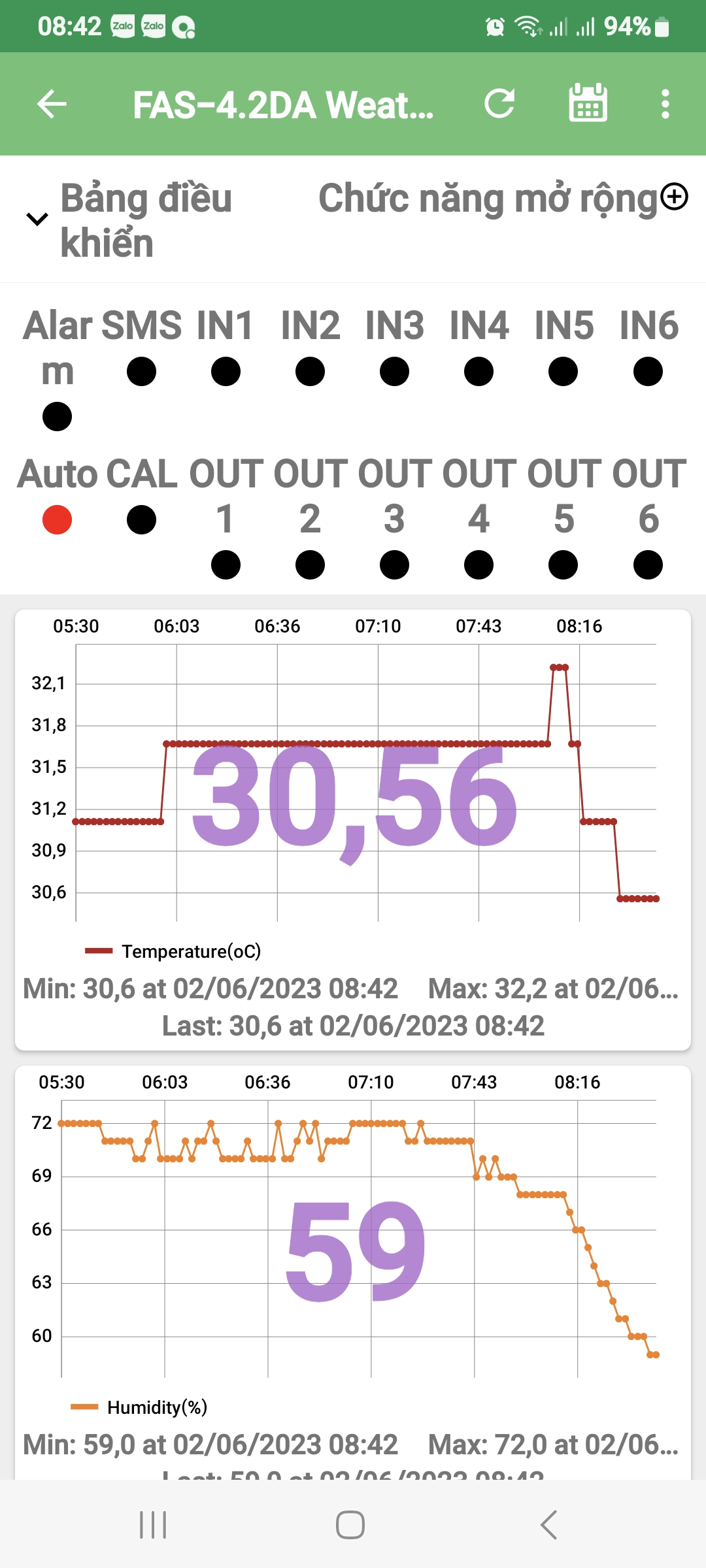The width and height of the screenshot is (706, 1568).
Task: Toggle the CAL indicator
Action: 141,520
